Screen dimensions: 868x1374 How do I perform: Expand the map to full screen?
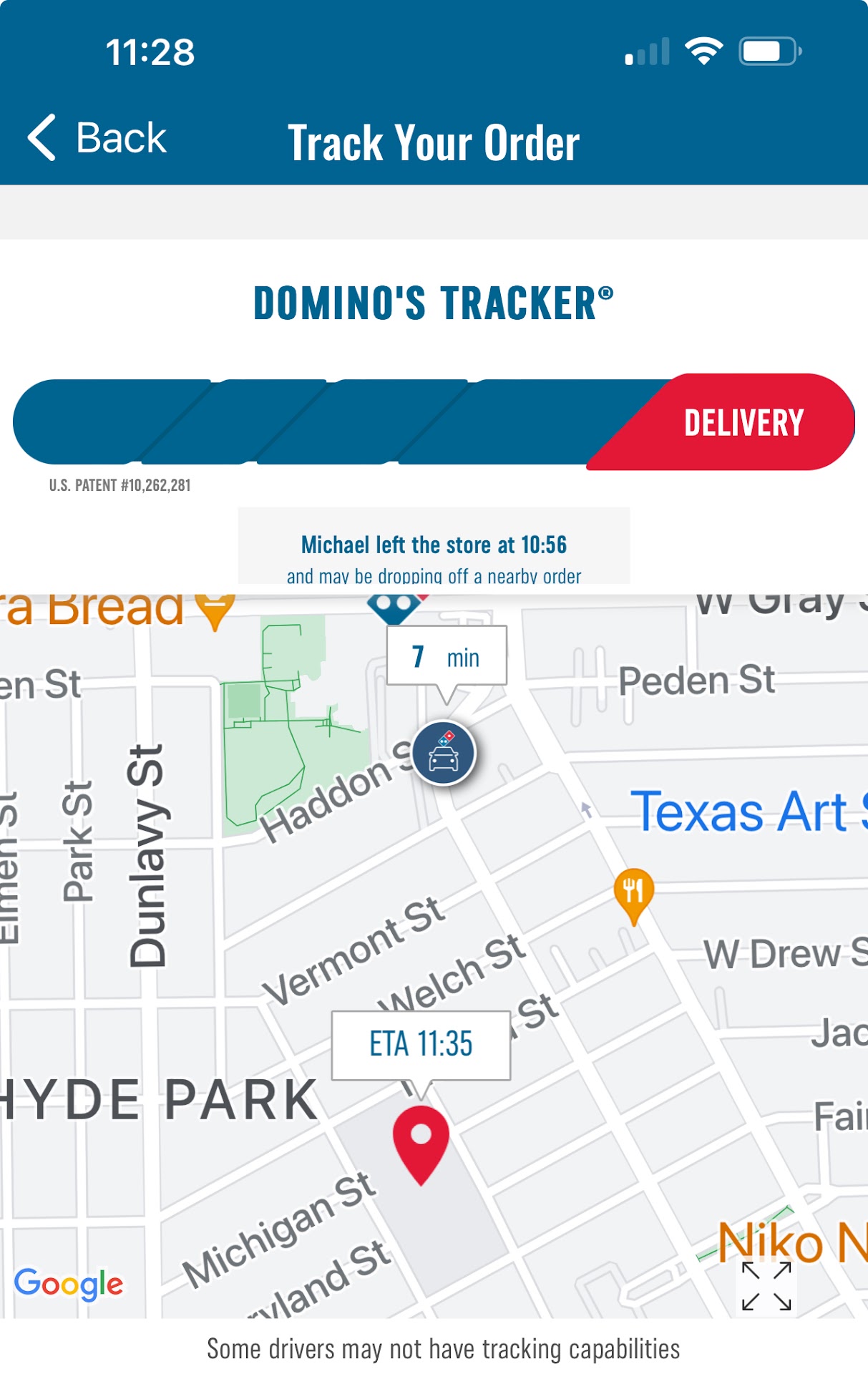point(766,1286)
